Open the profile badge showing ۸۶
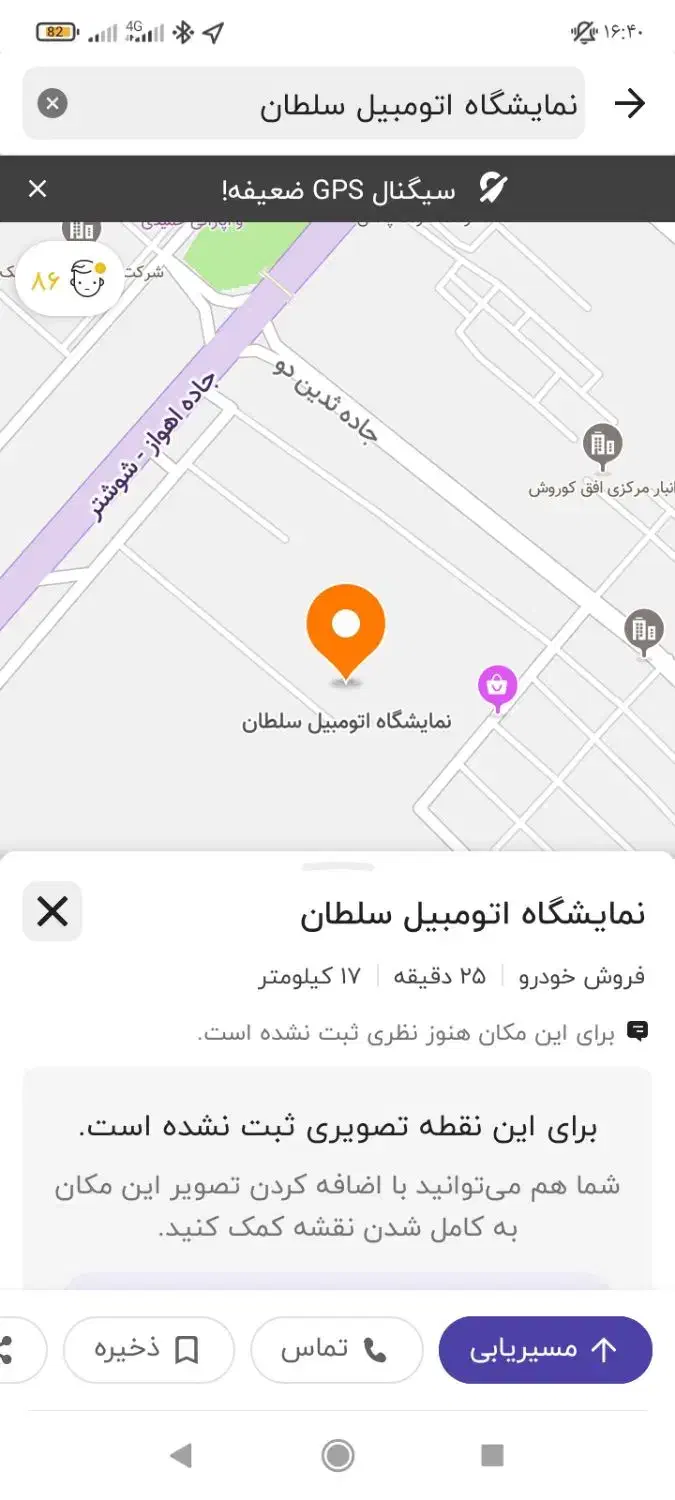The height and width of the screenshot is (1500, 675). click(x=69, y=280)
